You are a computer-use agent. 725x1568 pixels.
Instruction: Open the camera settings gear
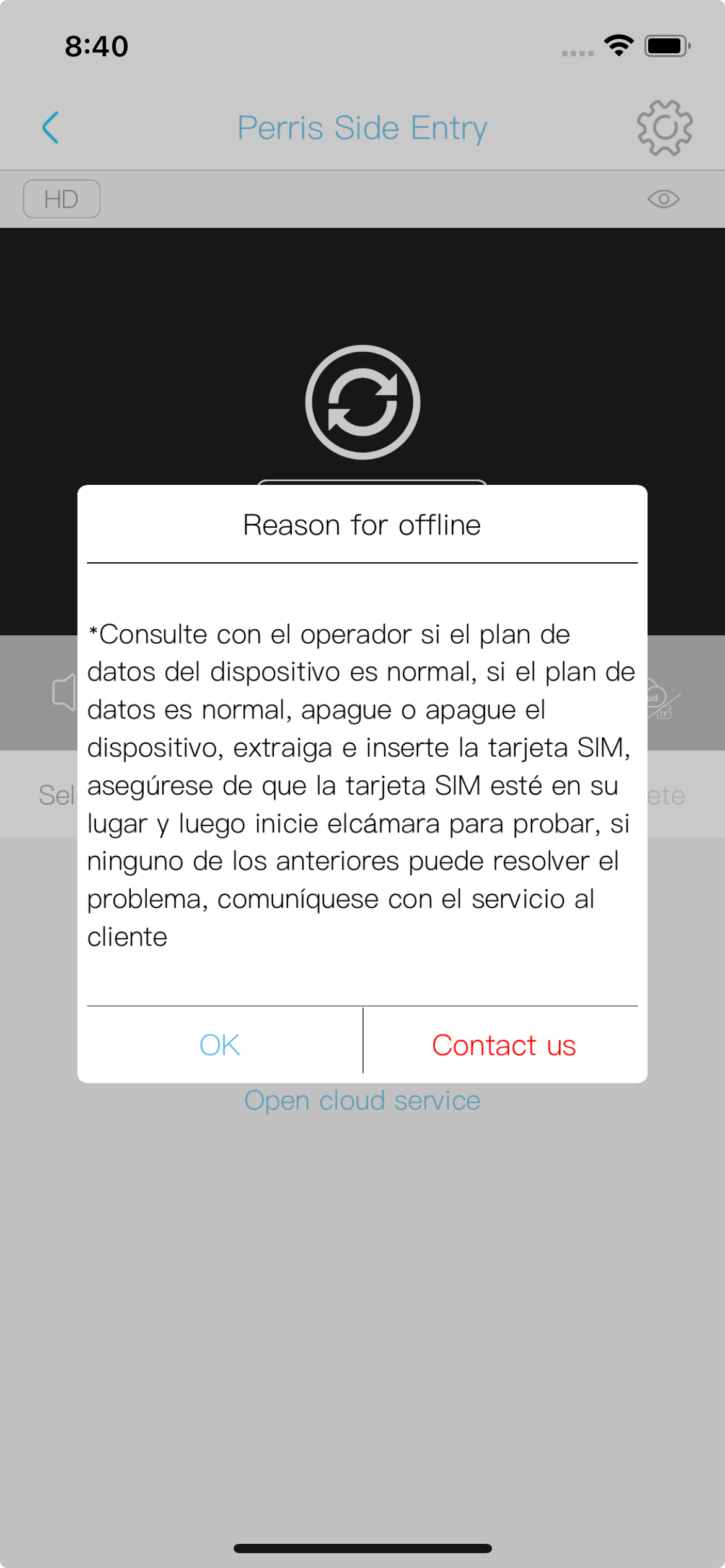click(664, 128)
